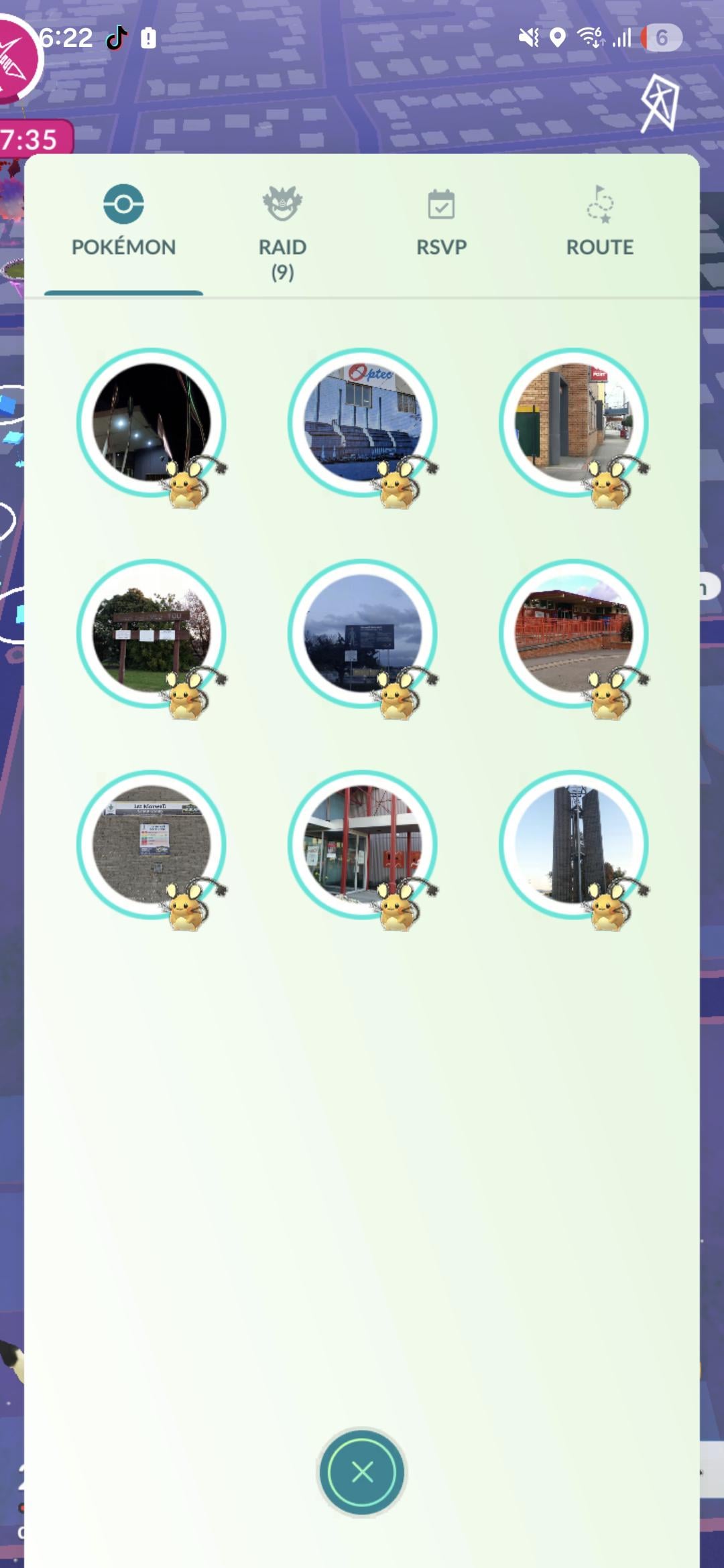Open the stone wall plaque PokéStop tile
The image size is (724, 1568).
tap(152, 844)
